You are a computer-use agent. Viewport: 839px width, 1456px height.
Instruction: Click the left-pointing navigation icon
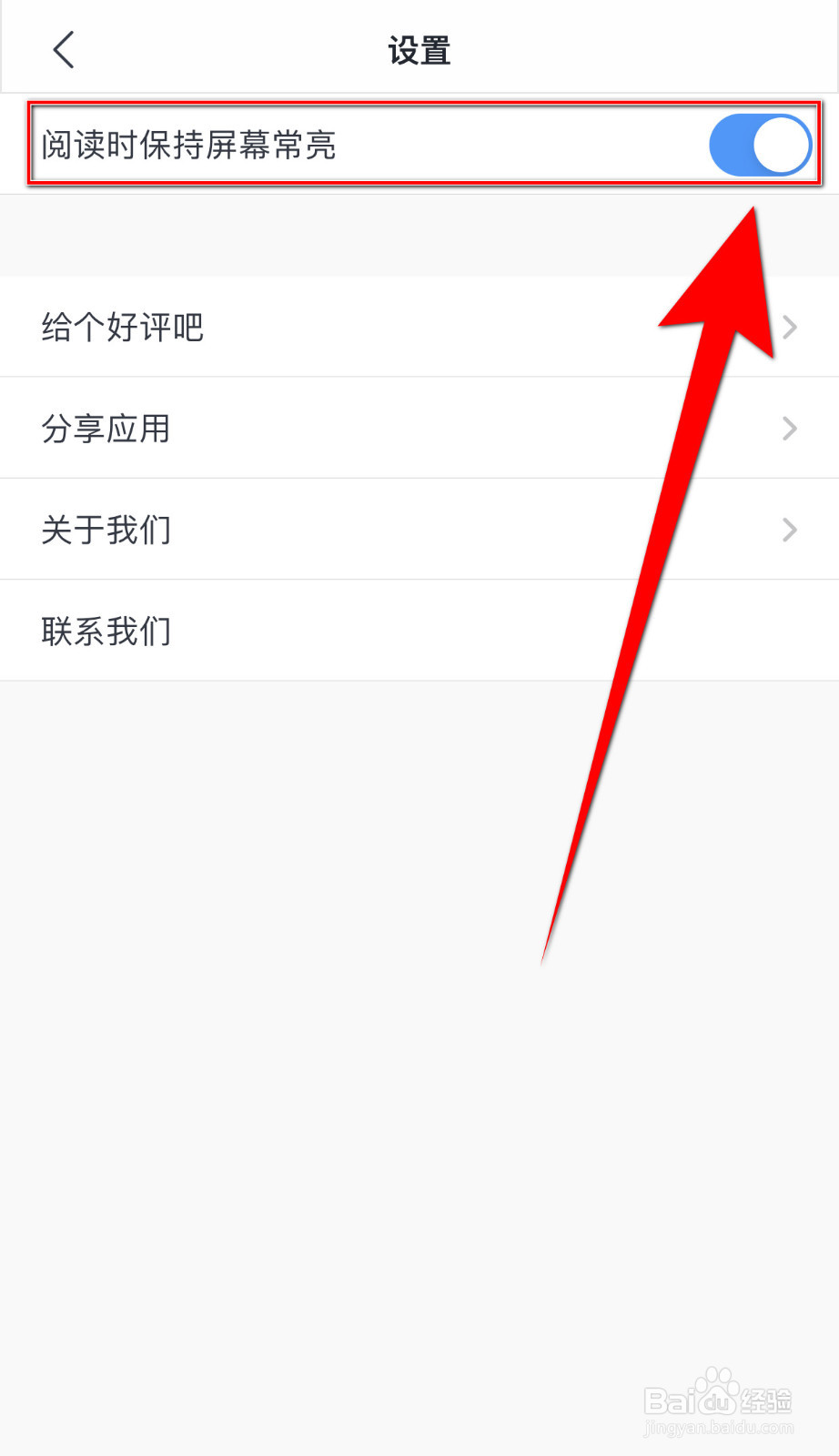(62, 50)
